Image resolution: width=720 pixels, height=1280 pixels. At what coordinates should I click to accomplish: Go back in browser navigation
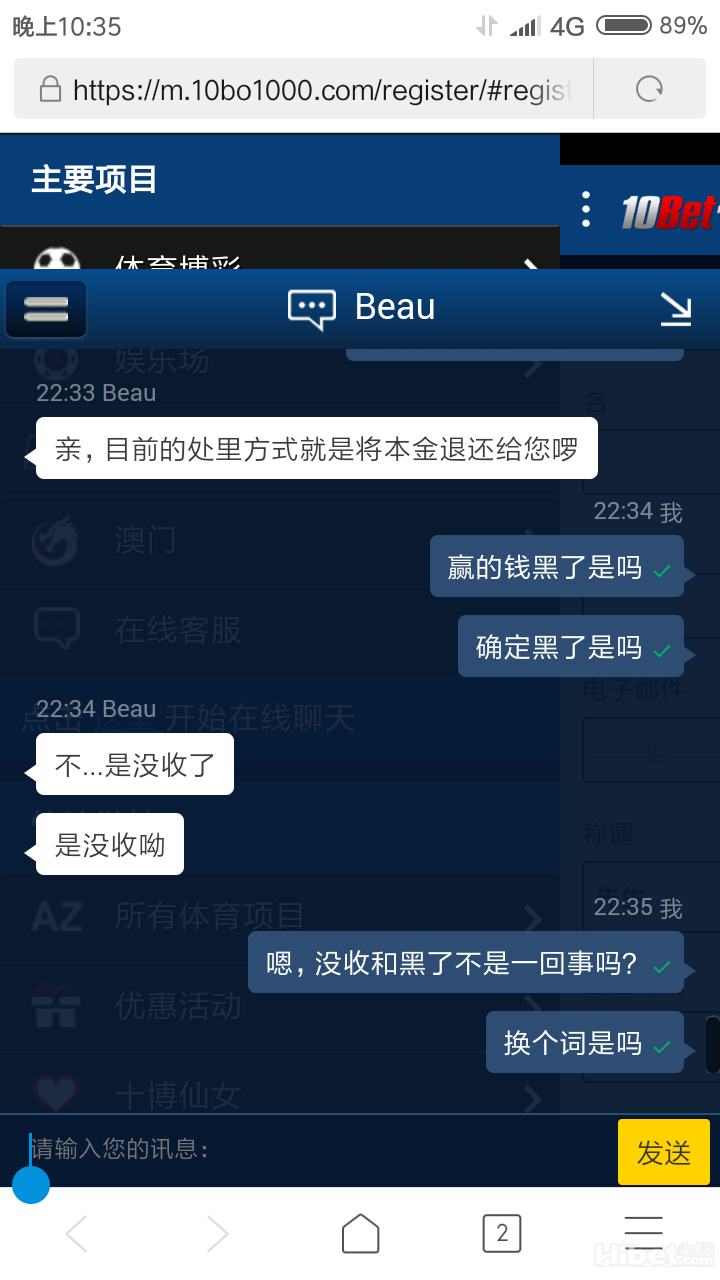pyautogui.click(x=77, y=1234)
